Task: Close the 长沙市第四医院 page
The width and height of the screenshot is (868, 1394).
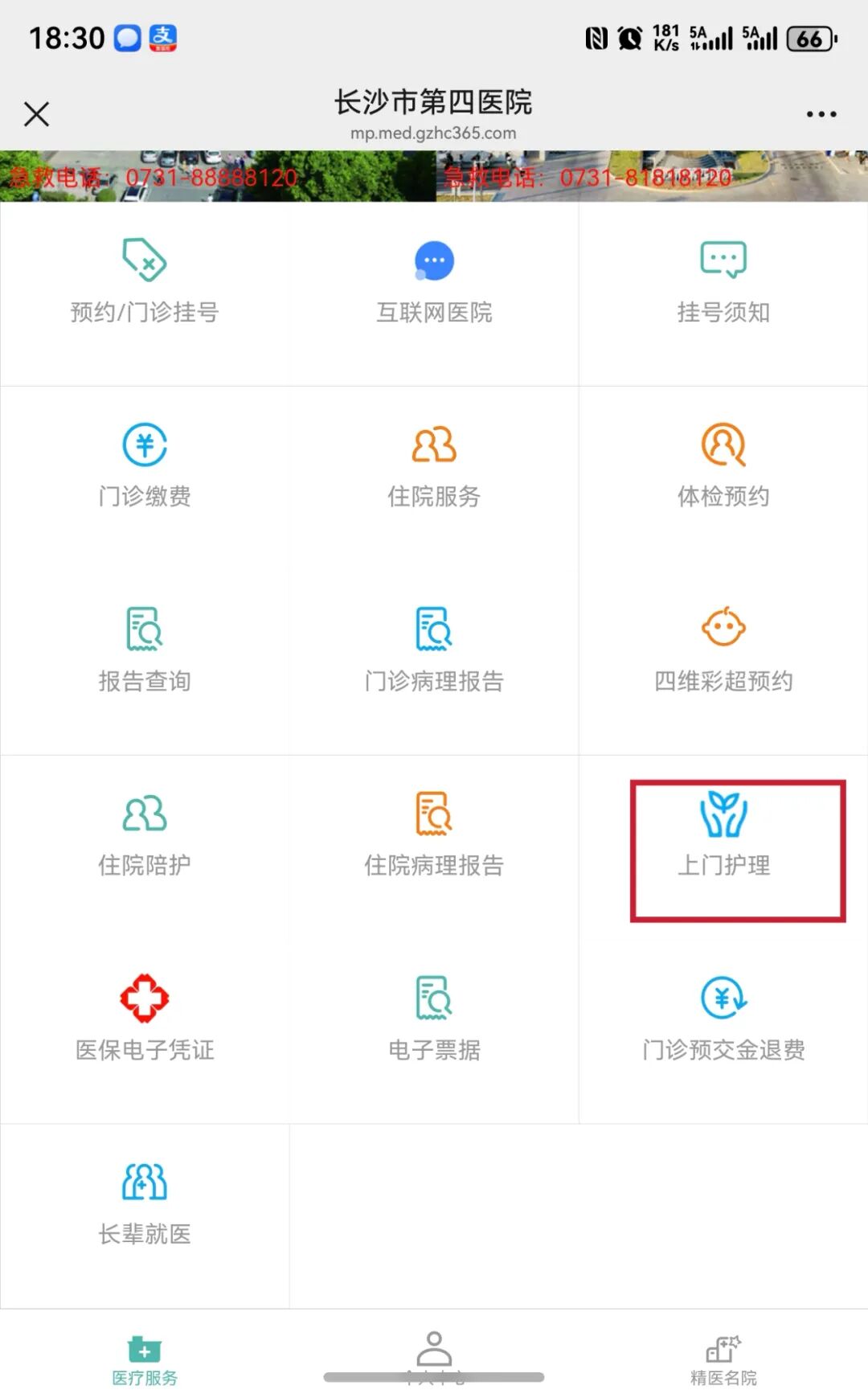Action: [x=37, y=114]
